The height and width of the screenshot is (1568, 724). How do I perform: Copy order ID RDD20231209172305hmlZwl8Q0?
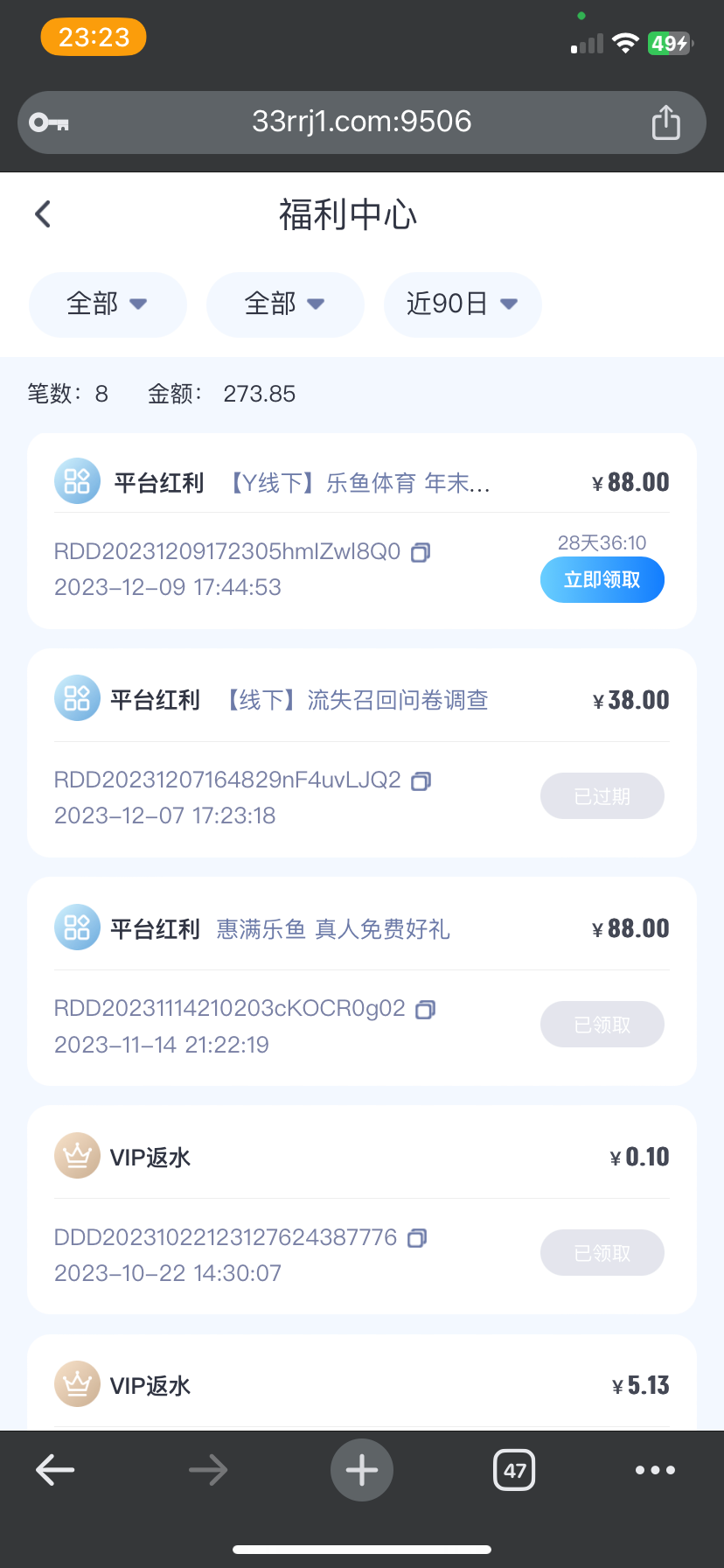click(x=421, y=552)
